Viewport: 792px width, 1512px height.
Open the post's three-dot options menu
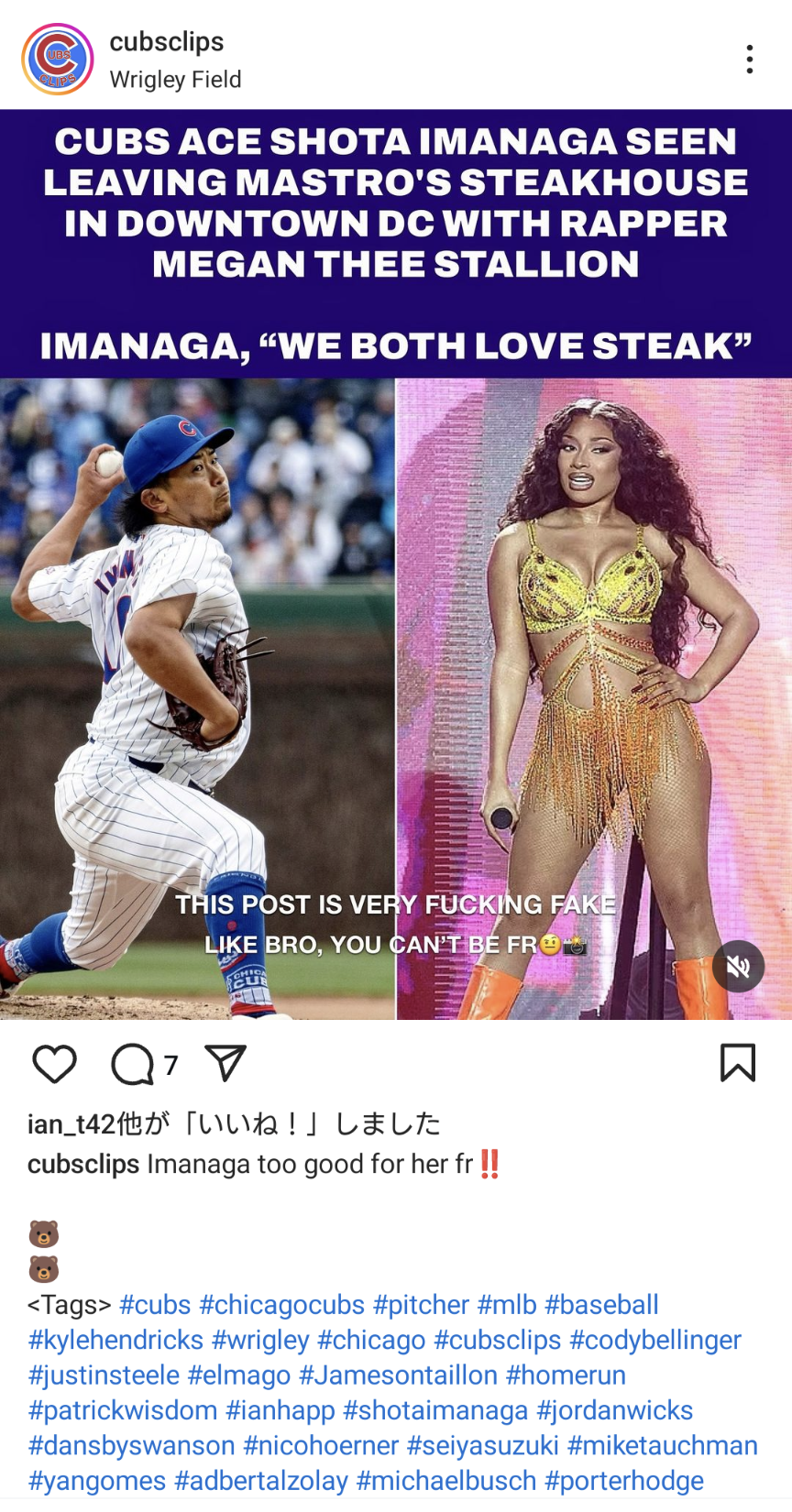750,60
